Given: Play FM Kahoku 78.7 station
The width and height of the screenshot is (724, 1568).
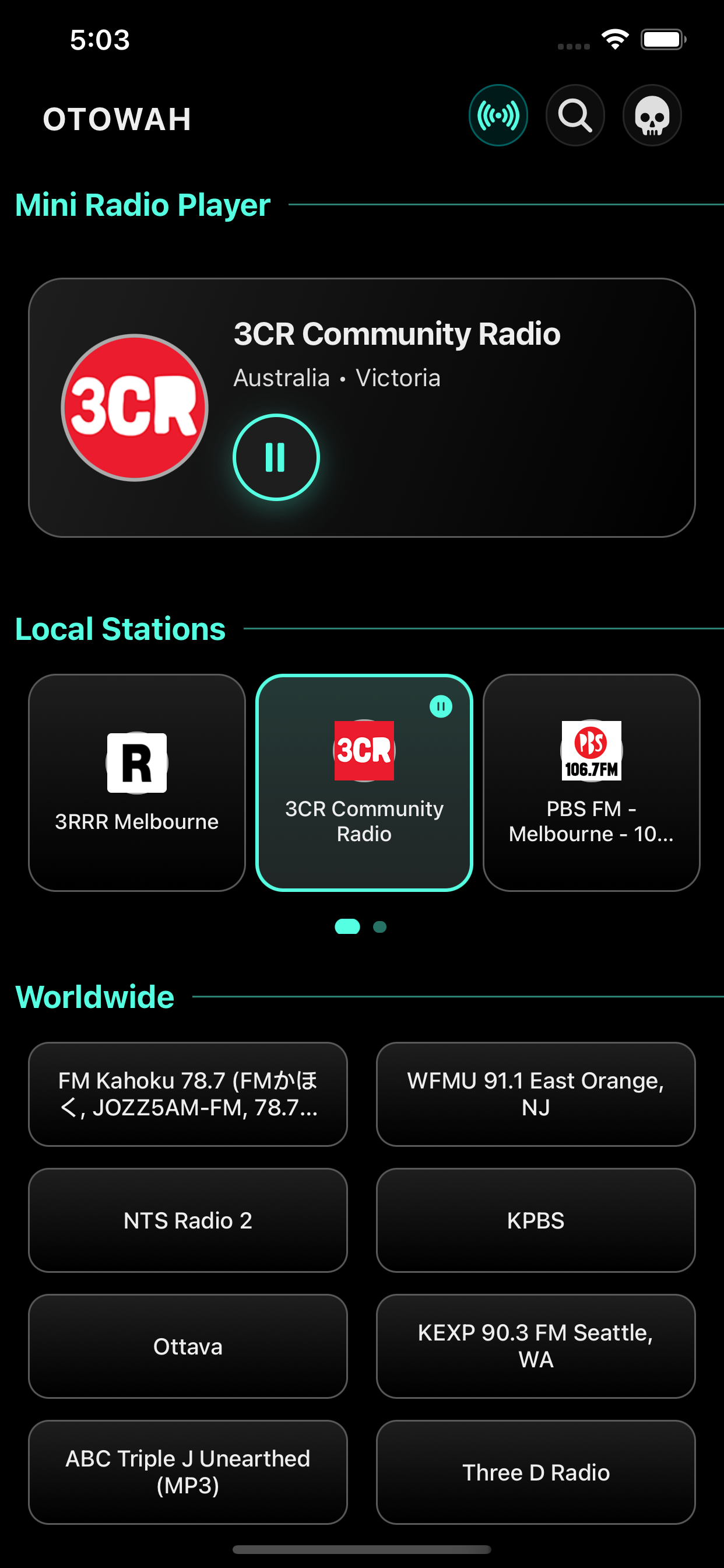Looking at the screenshot, I should 188,1094.
